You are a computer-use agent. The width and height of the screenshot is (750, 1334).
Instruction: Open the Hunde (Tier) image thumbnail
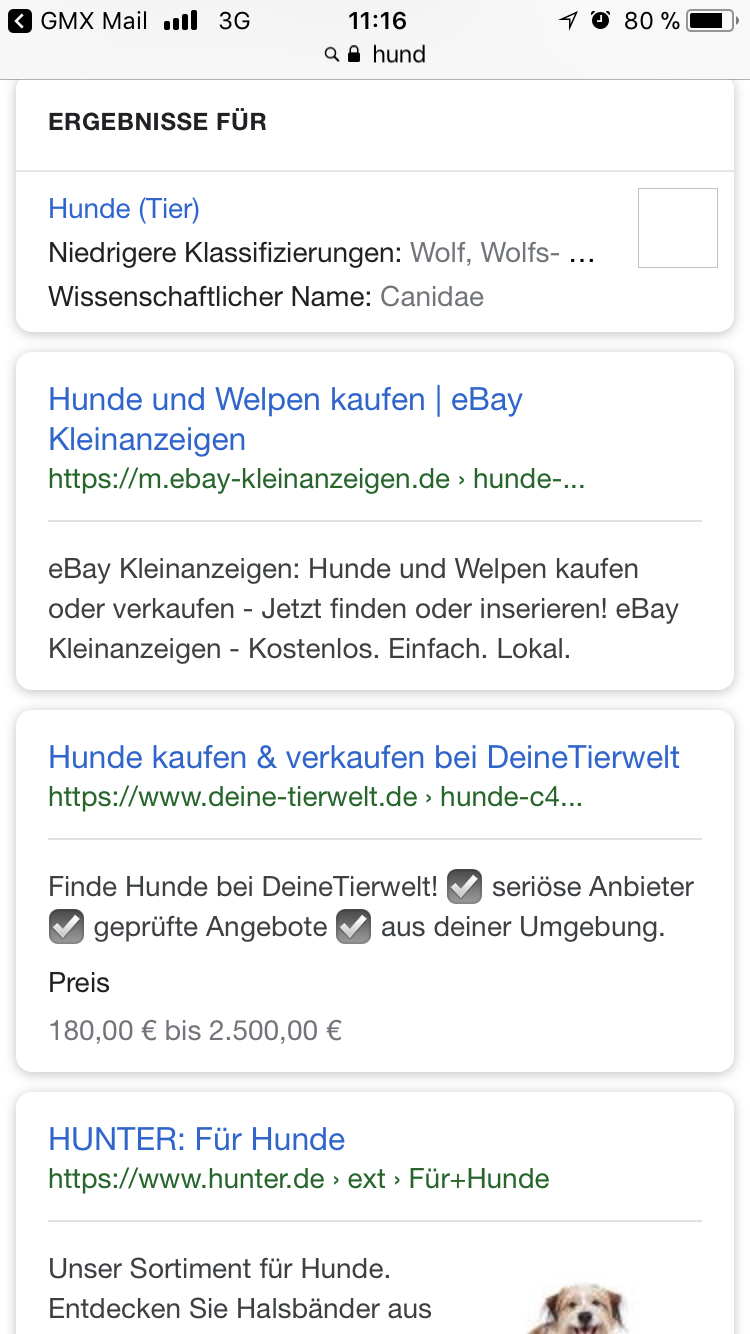(x=677, y=228)
